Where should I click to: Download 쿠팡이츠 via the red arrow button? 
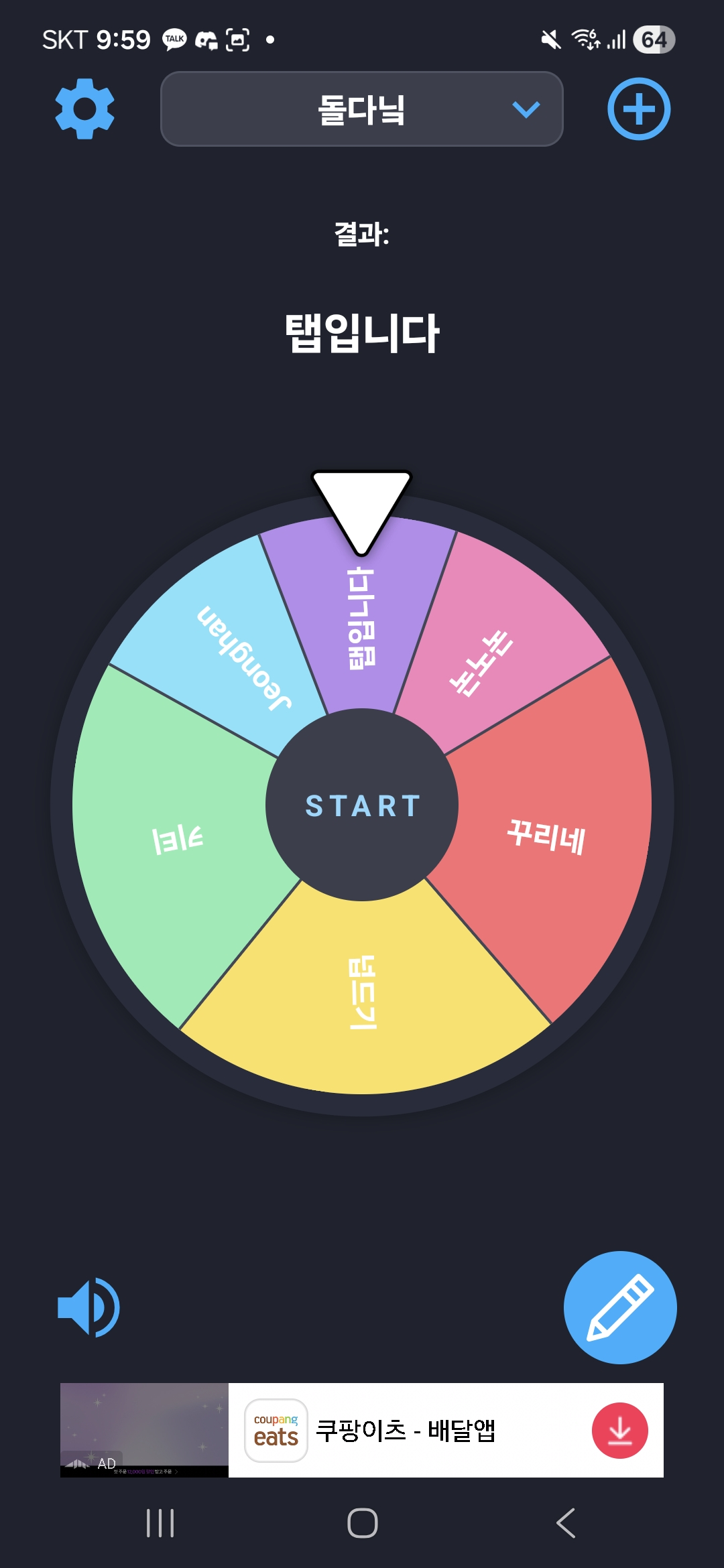(620, 1430)
